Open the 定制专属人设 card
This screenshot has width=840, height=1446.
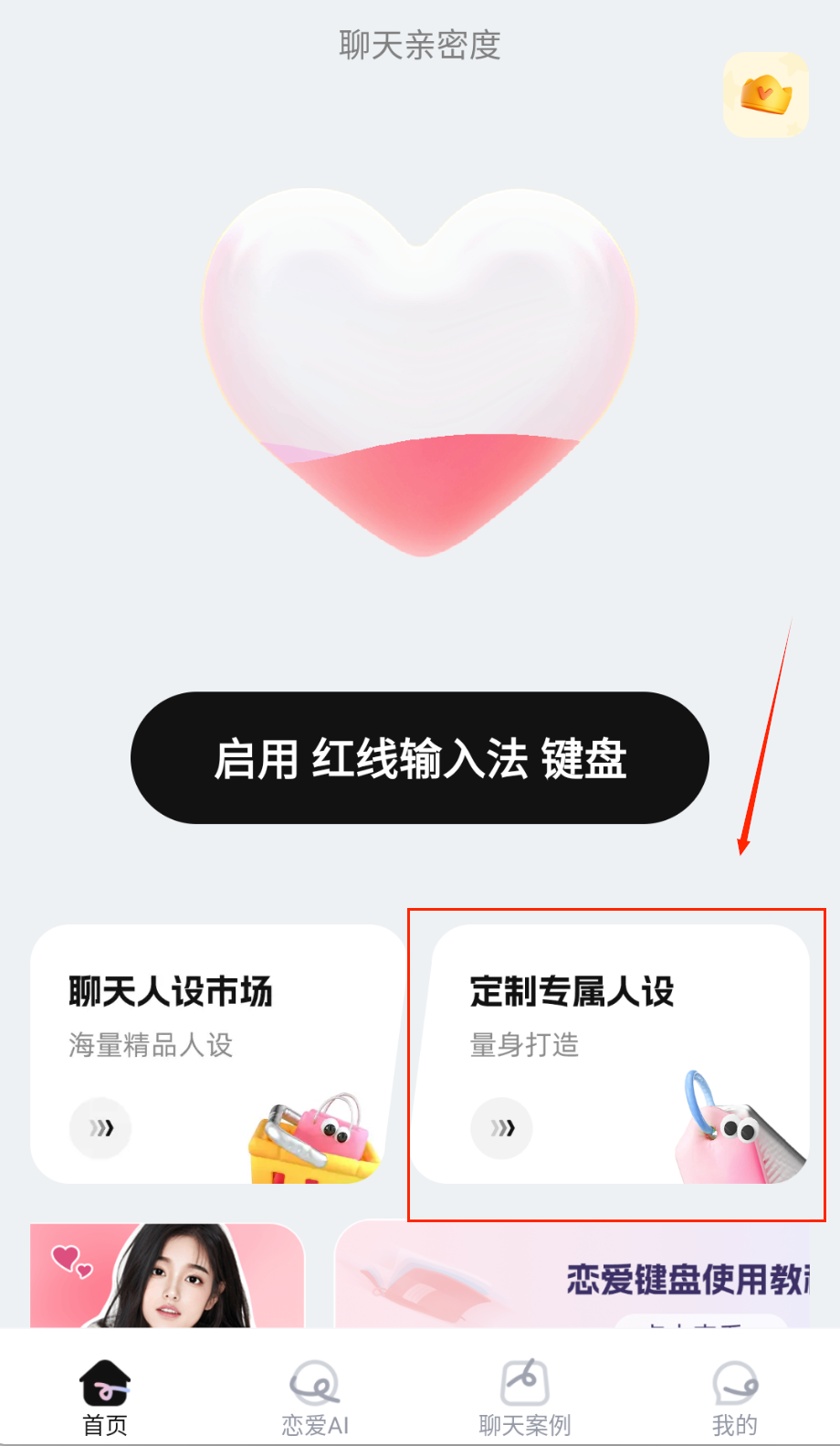point(610,1053)
